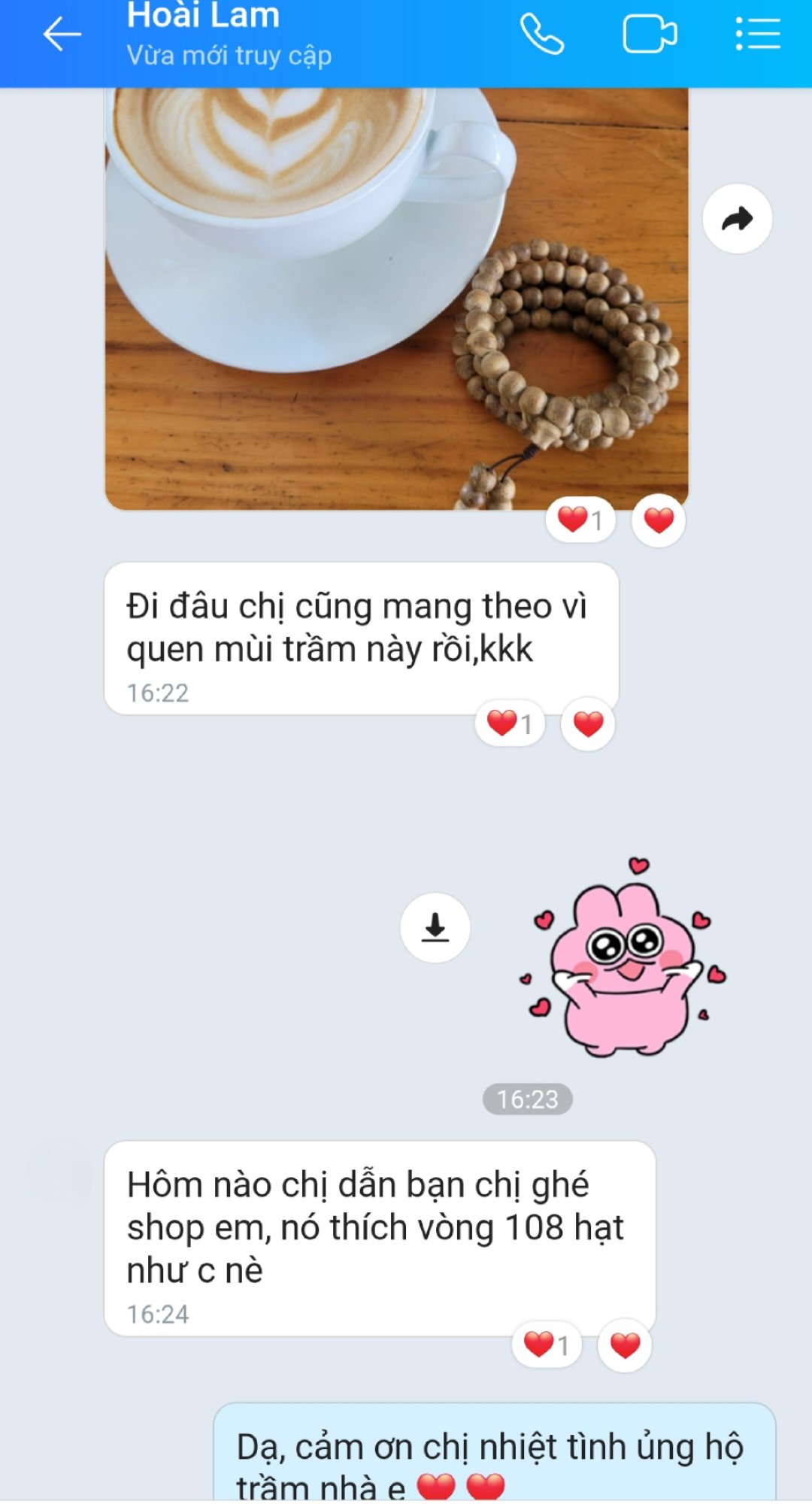Heart the message sent at 16:24
The image size is (812, 1507).
click(625, 1345)
